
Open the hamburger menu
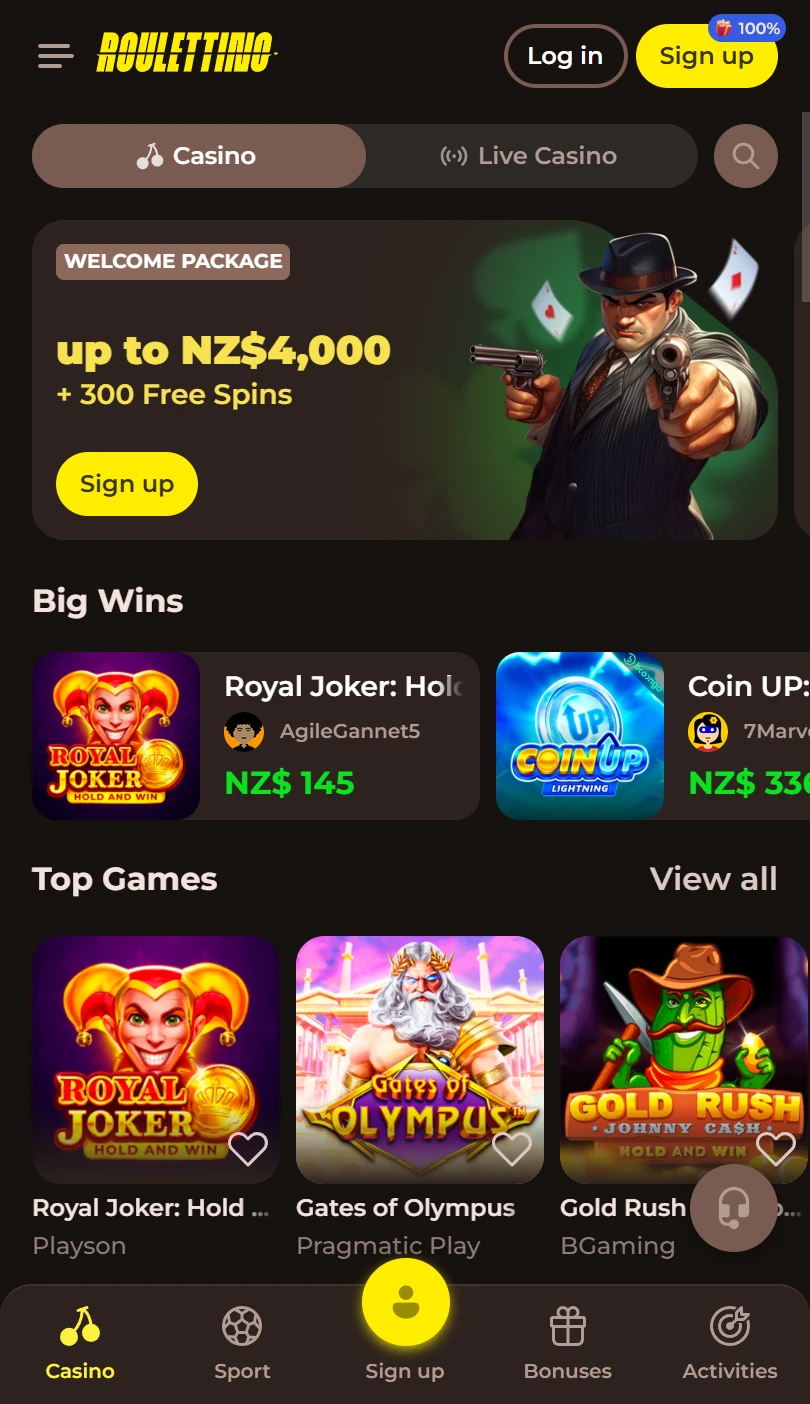[x=56, y=56]
